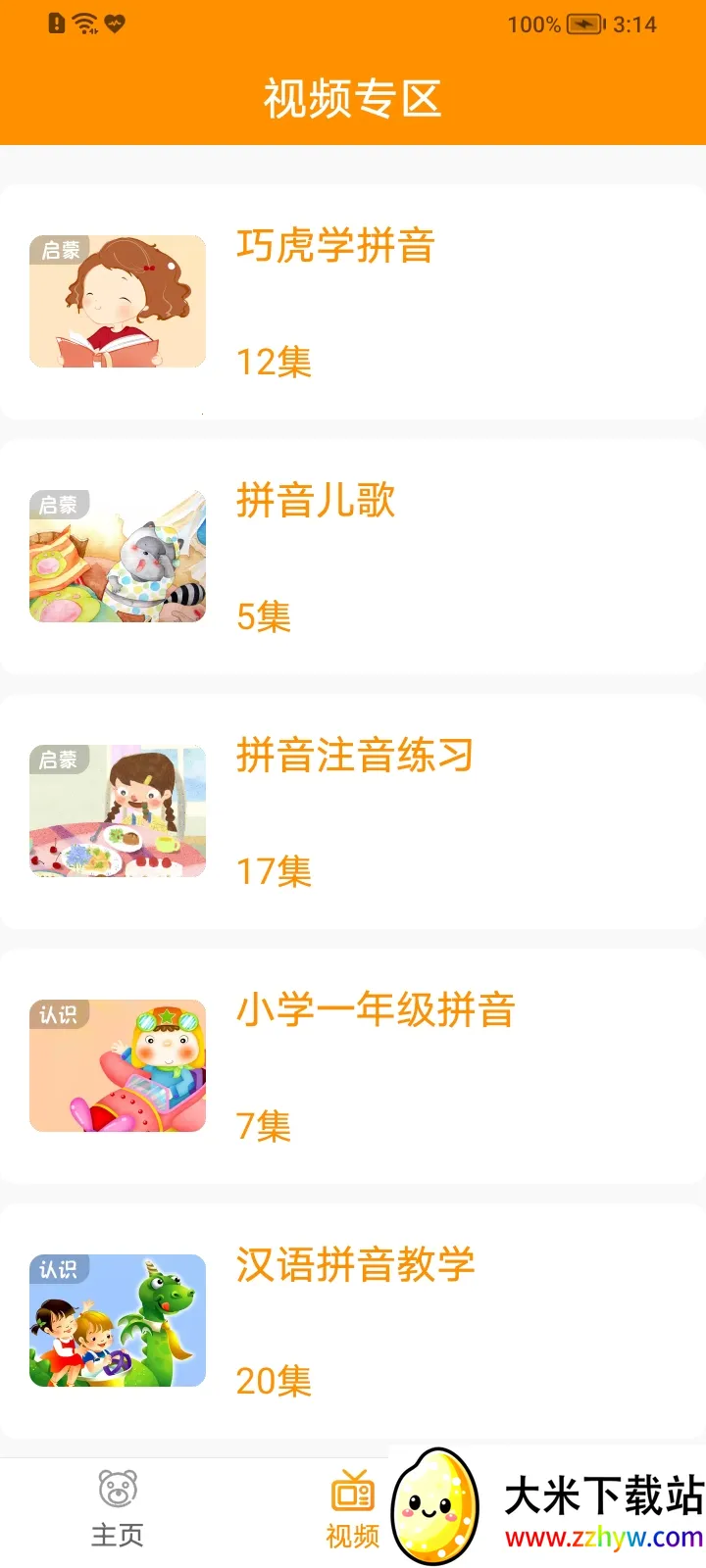This screenshot has height=1568, width=706.
Task: Tap the 视频 tab
Action: point(352,1509)
